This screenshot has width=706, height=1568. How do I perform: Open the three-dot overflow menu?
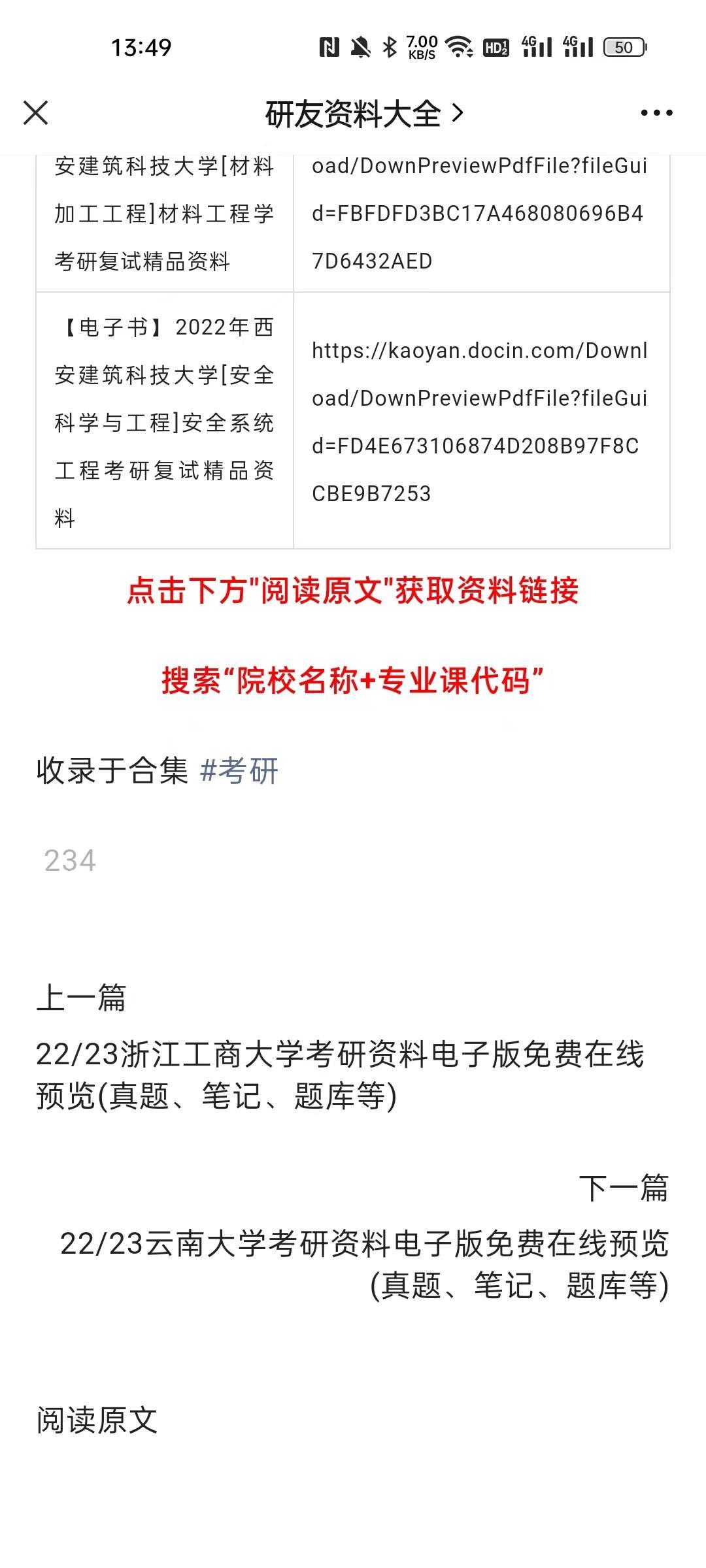[656, 113]
